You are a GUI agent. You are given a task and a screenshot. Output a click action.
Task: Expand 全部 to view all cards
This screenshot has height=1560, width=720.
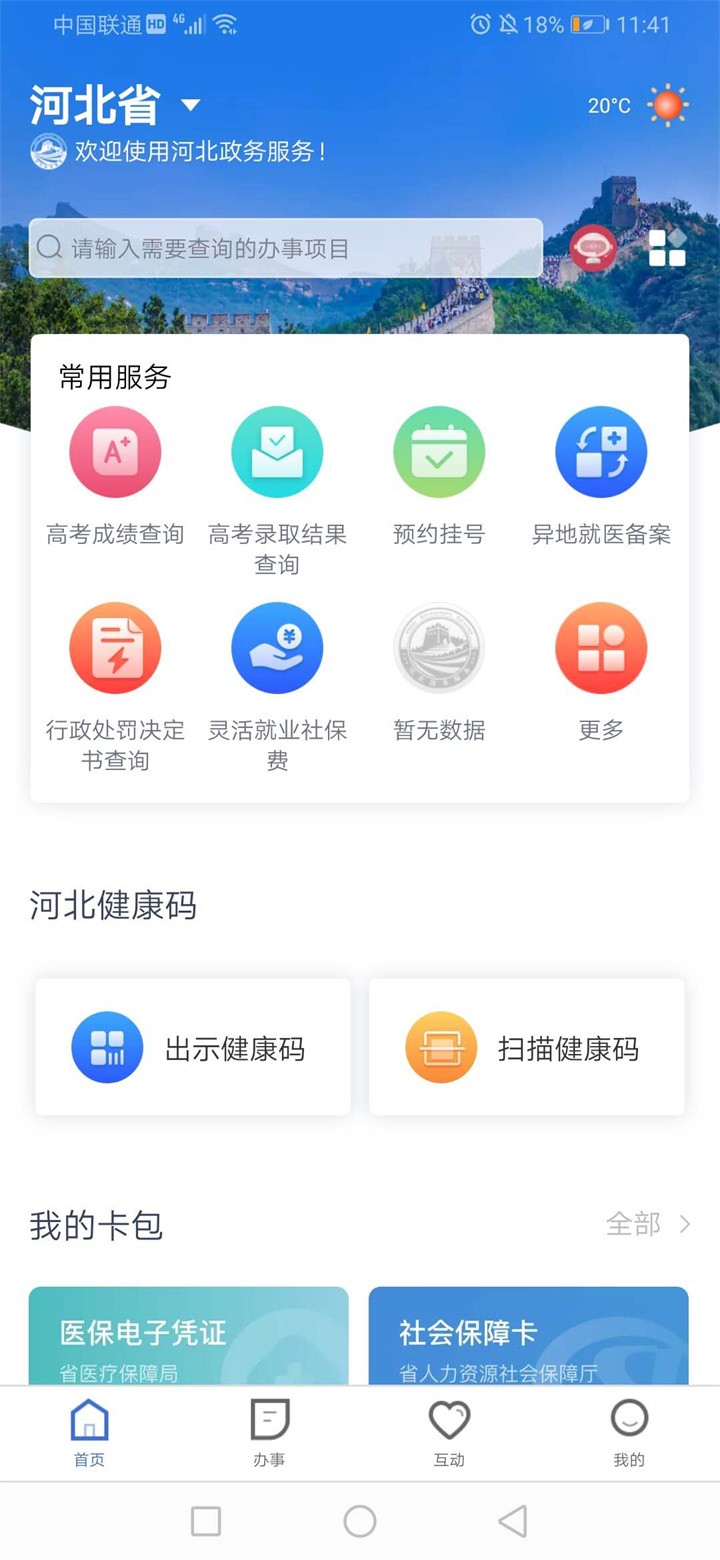[647, 1224]
